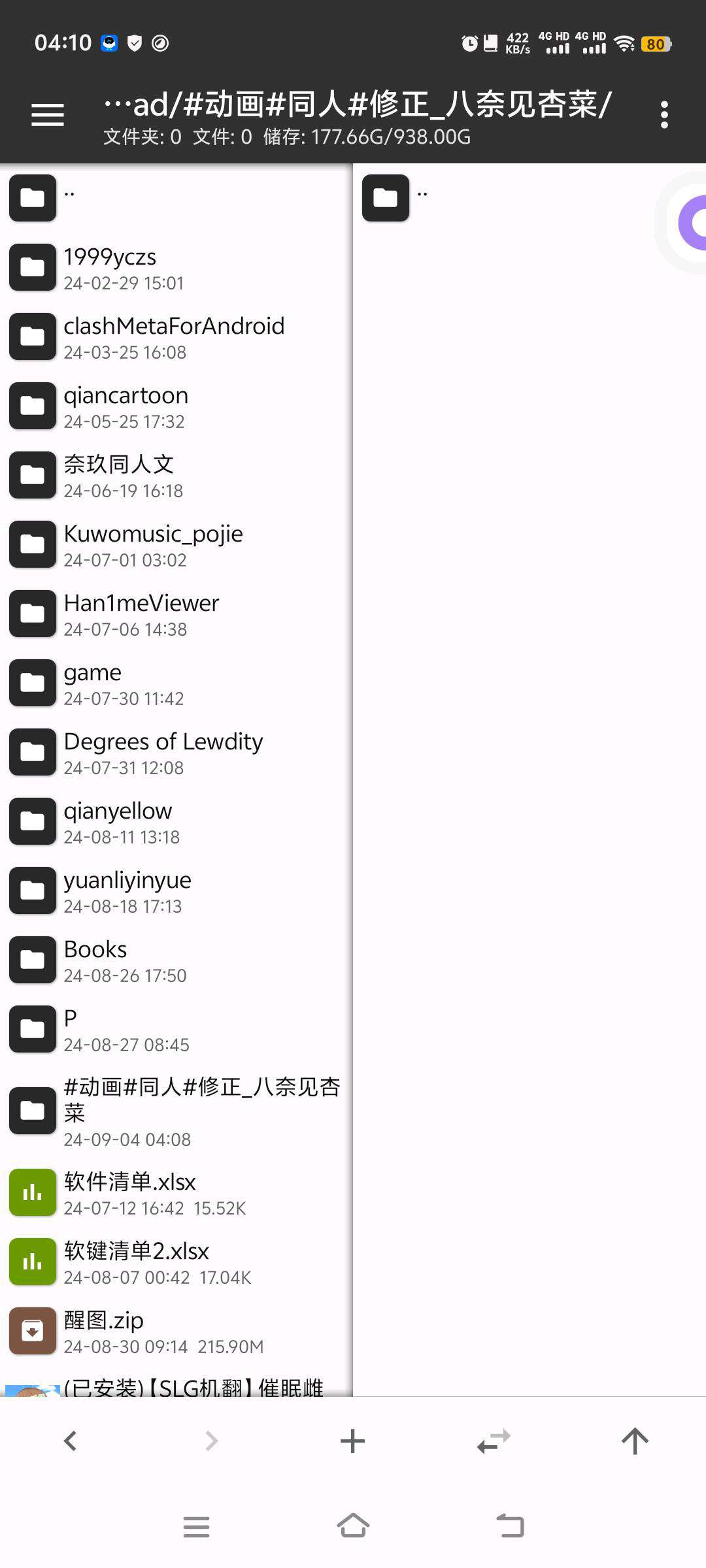Go to the system home screen

coord(353,1526)
